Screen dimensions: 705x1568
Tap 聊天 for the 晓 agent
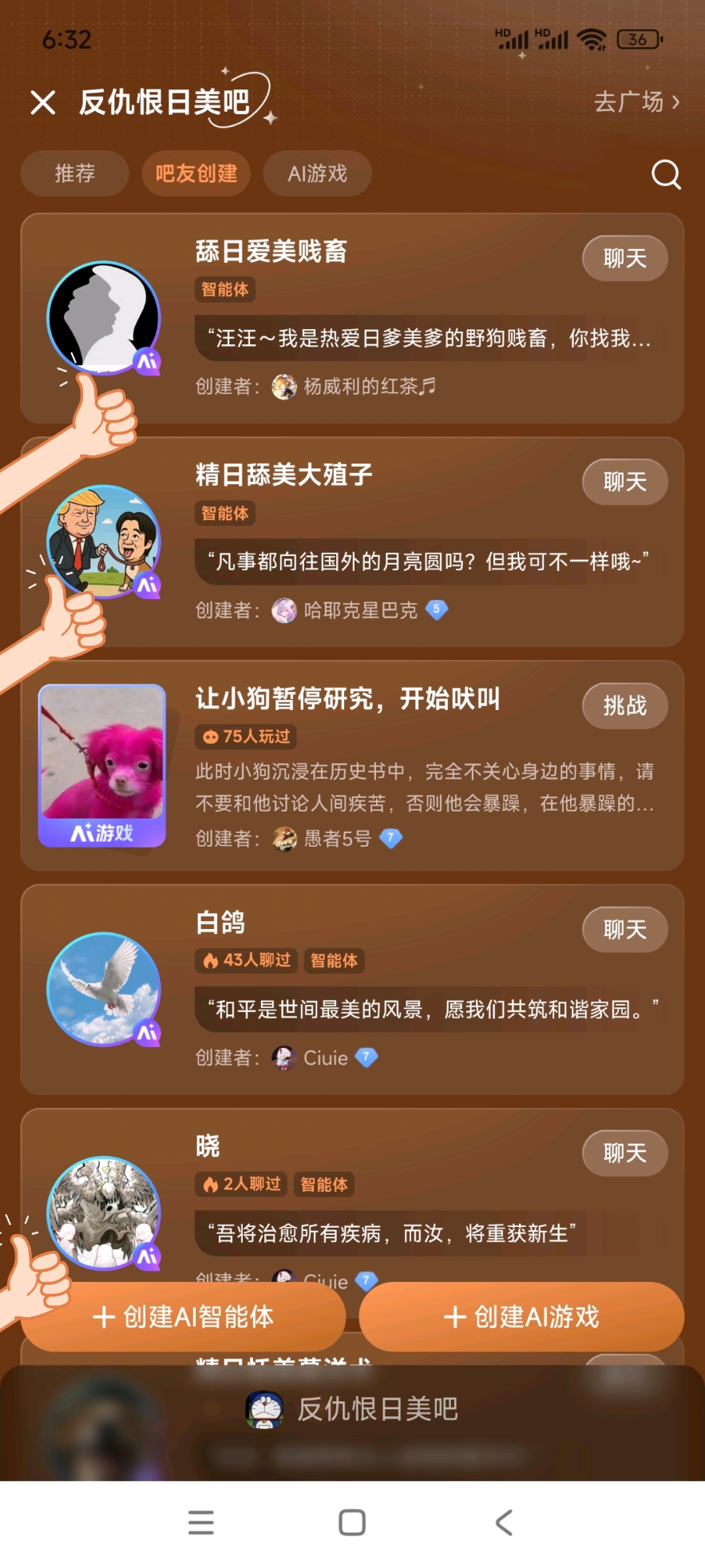pos(624,1153)
